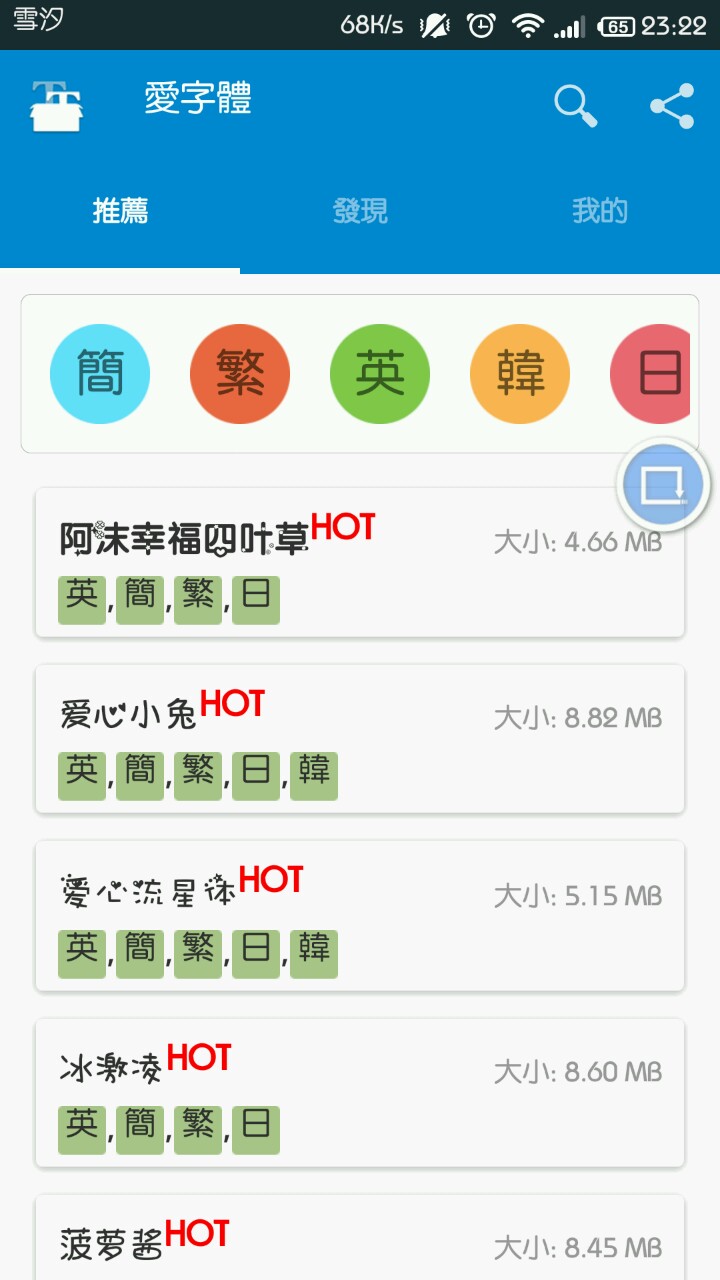Filter fonts by 簡 category

(x=100, y=374)
